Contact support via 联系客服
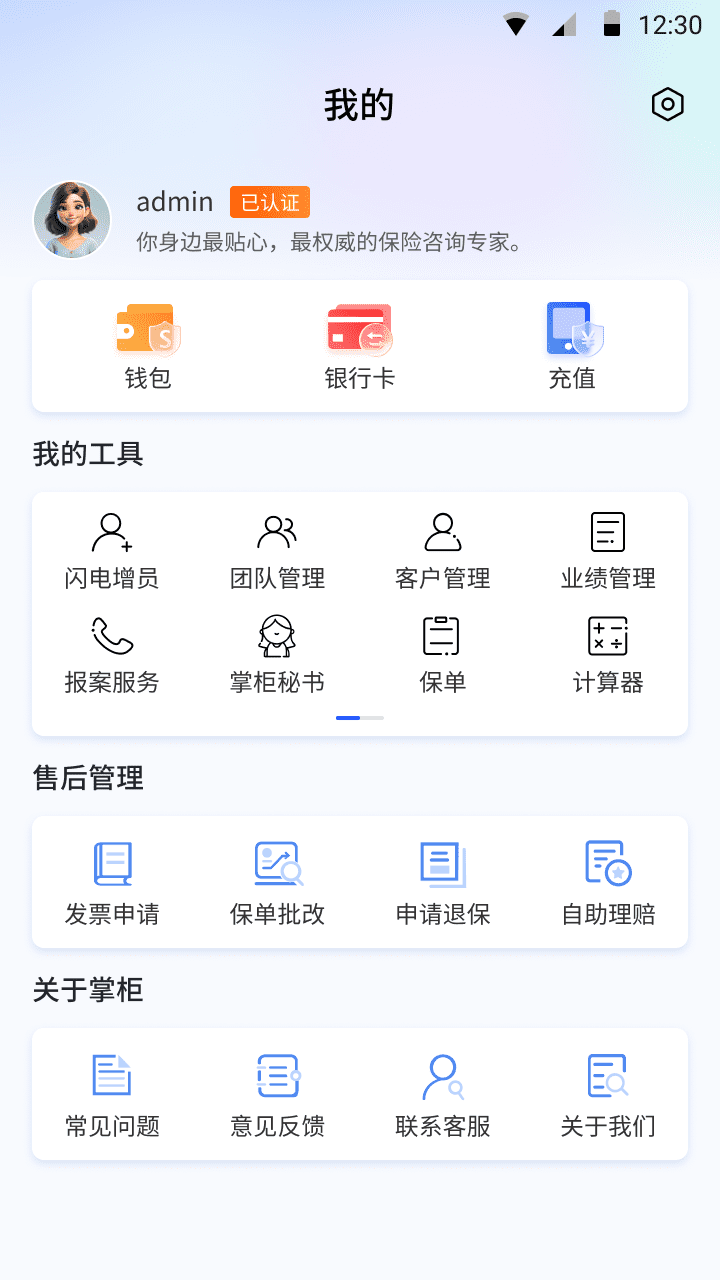The width and height of the screenshot is (720, 1280). coord(443,1095)
